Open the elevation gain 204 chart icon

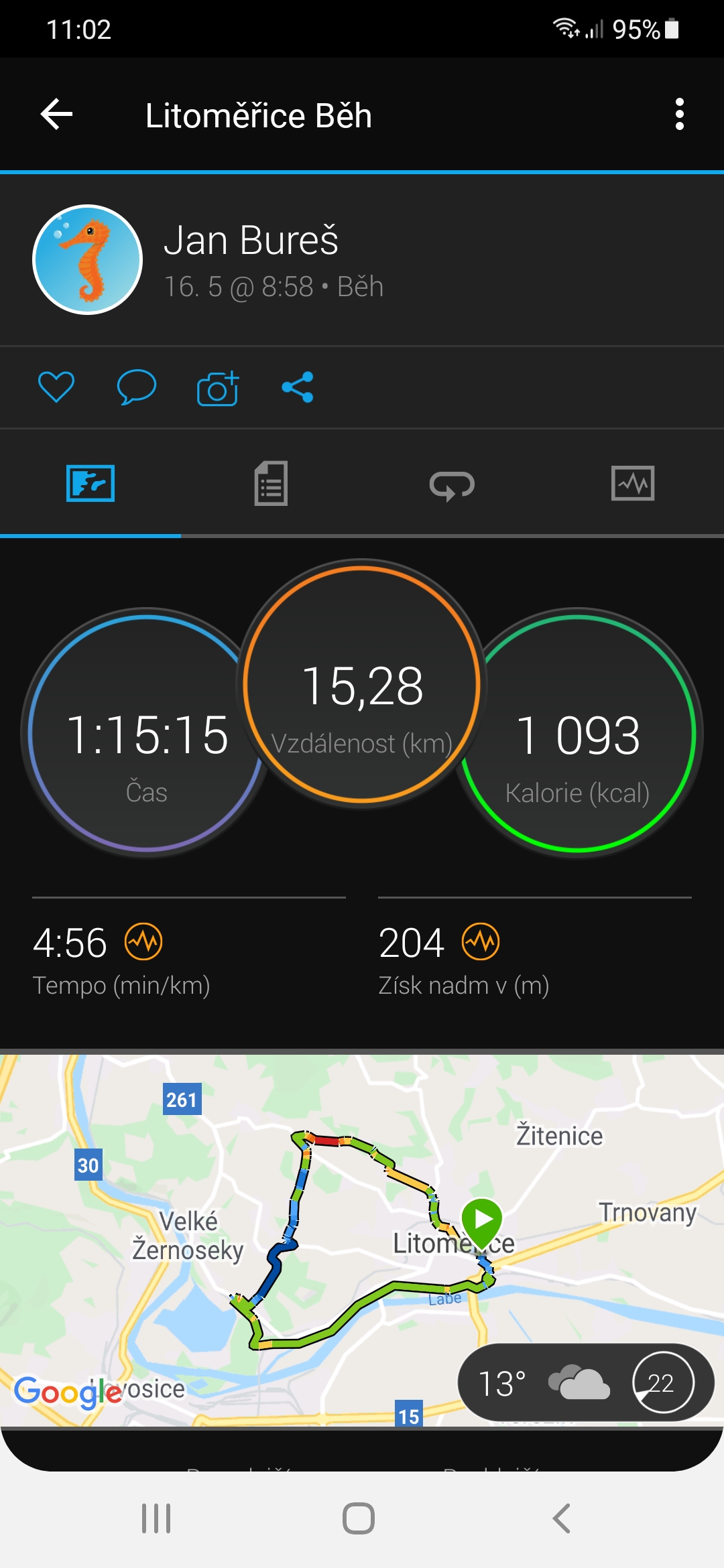[x=481, y=941]
